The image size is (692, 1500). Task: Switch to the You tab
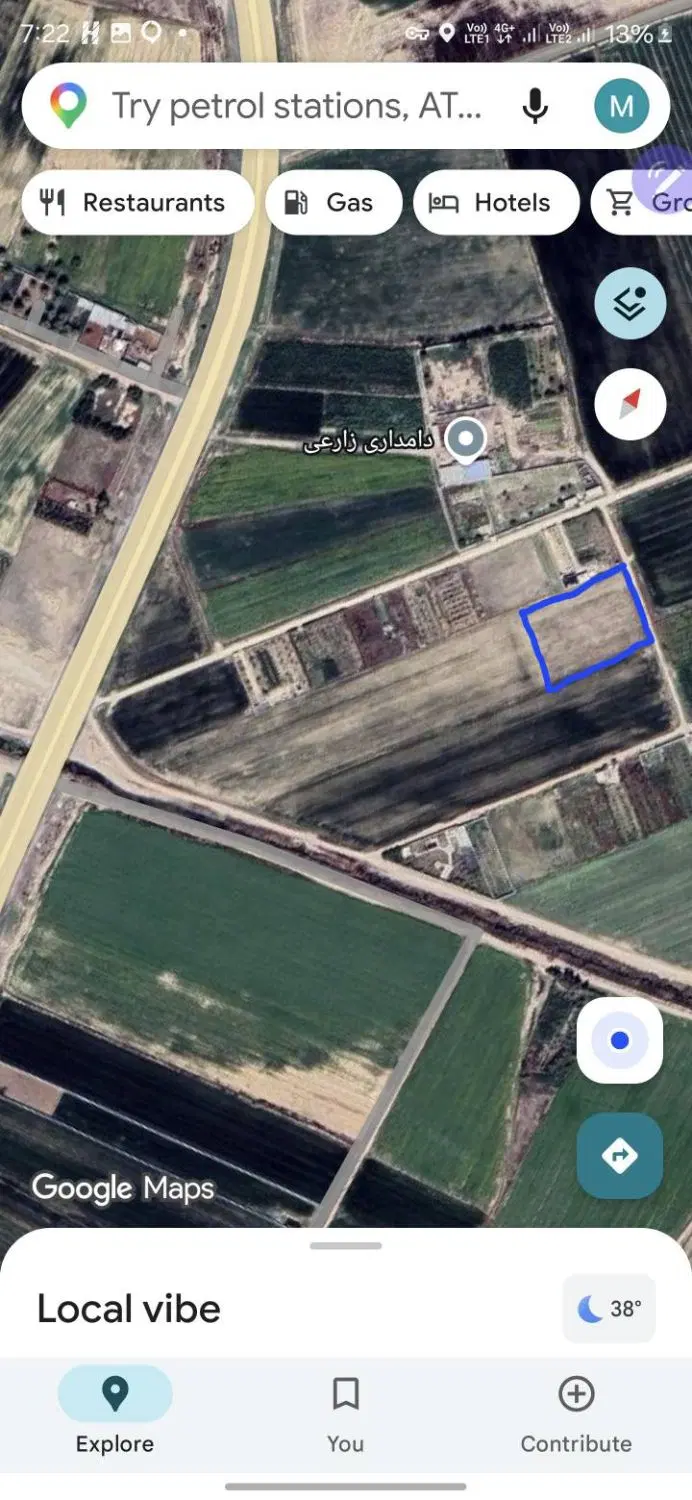(345, 1414)
